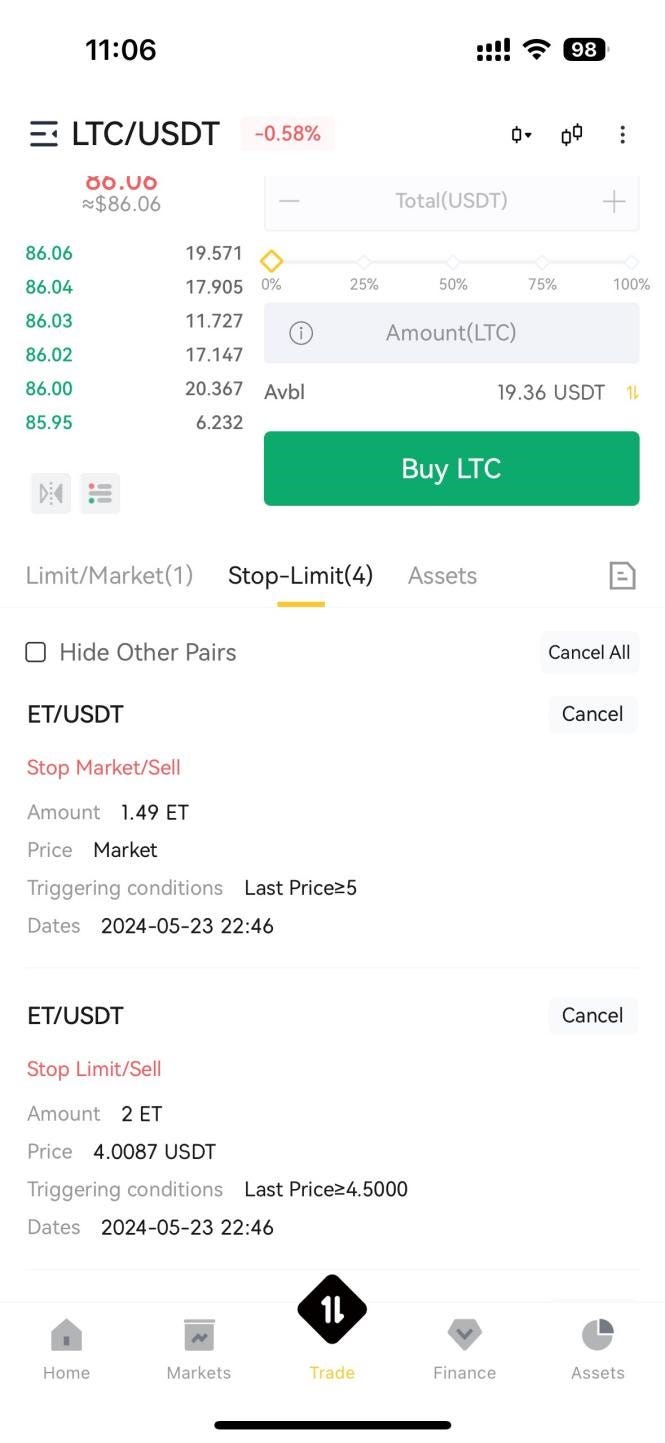Image resolution: width=665 pixels, height=1443 pixels.
Task: Open the three-dot overflow menu
Action: [622, 135]
